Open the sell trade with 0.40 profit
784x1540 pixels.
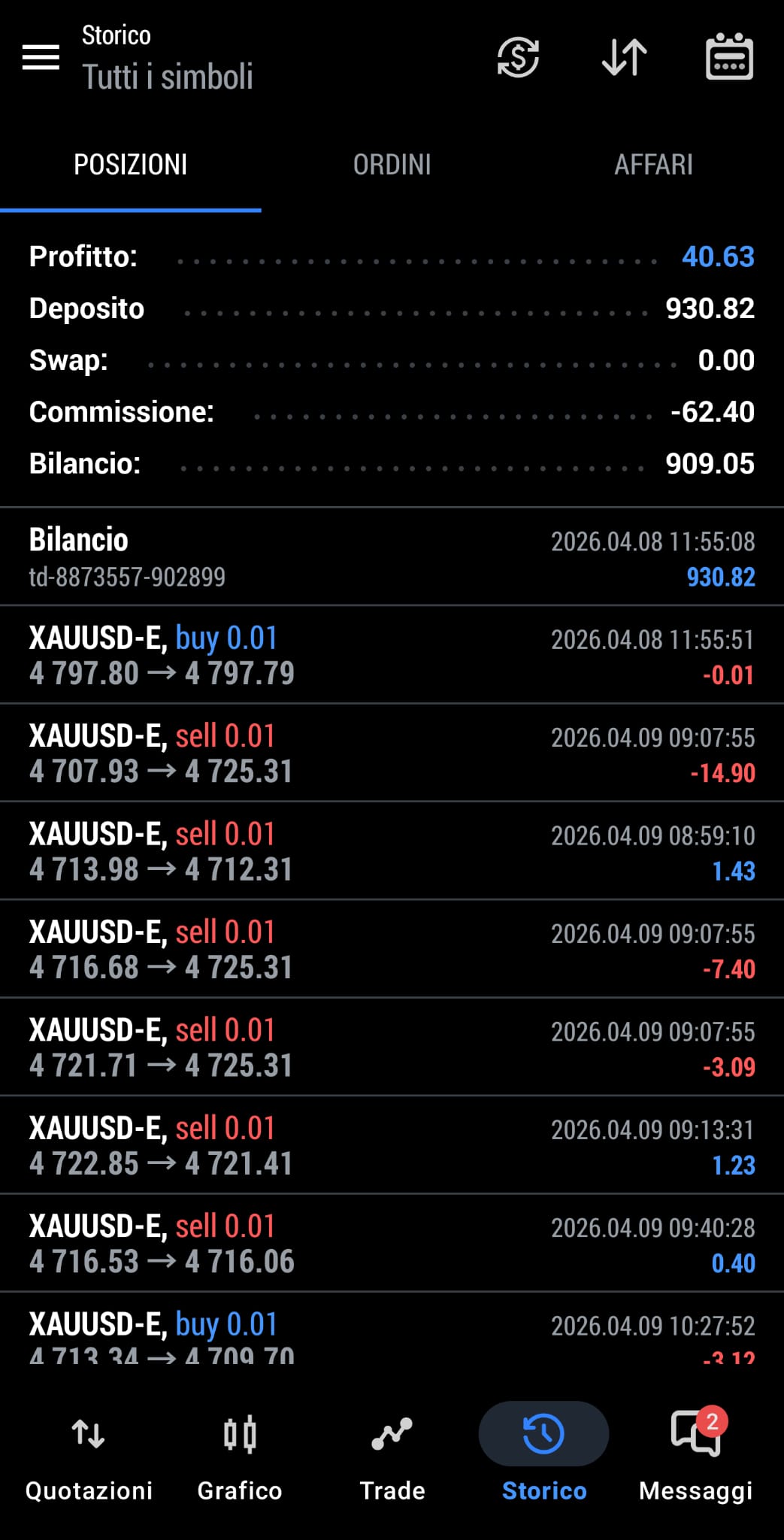click(x=392, y=1243)
